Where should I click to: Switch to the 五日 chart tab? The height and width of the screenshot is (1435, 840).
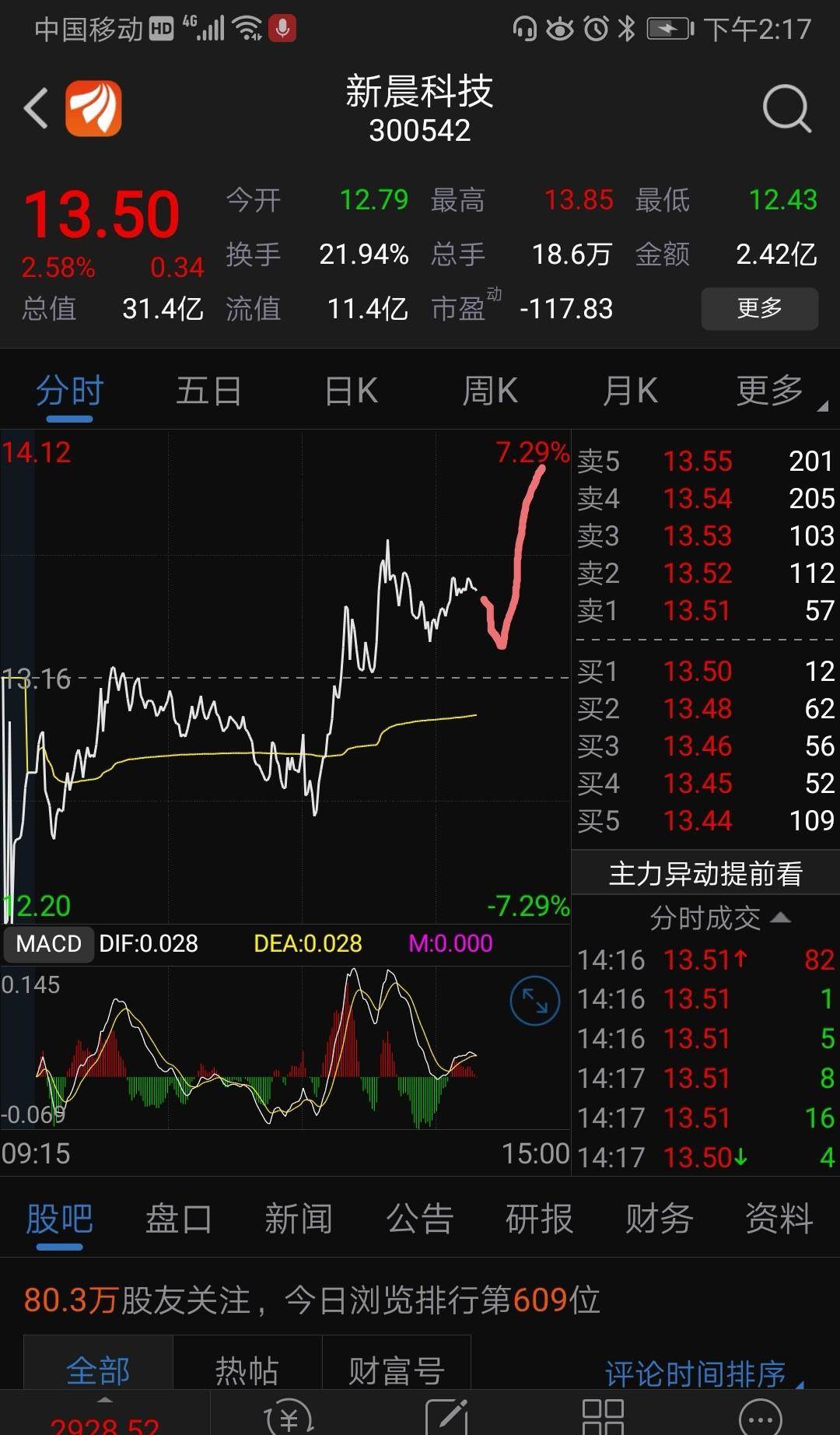208,391
